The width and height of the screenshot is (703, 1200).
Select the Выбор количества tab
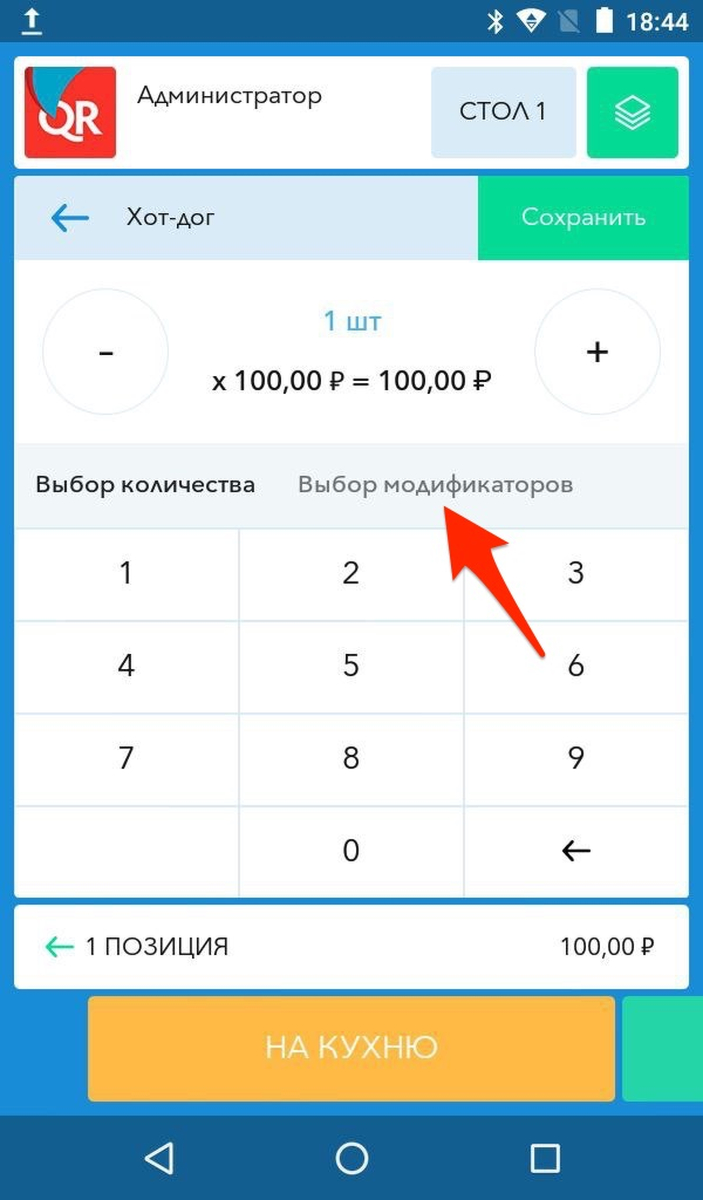pos(145,485)
